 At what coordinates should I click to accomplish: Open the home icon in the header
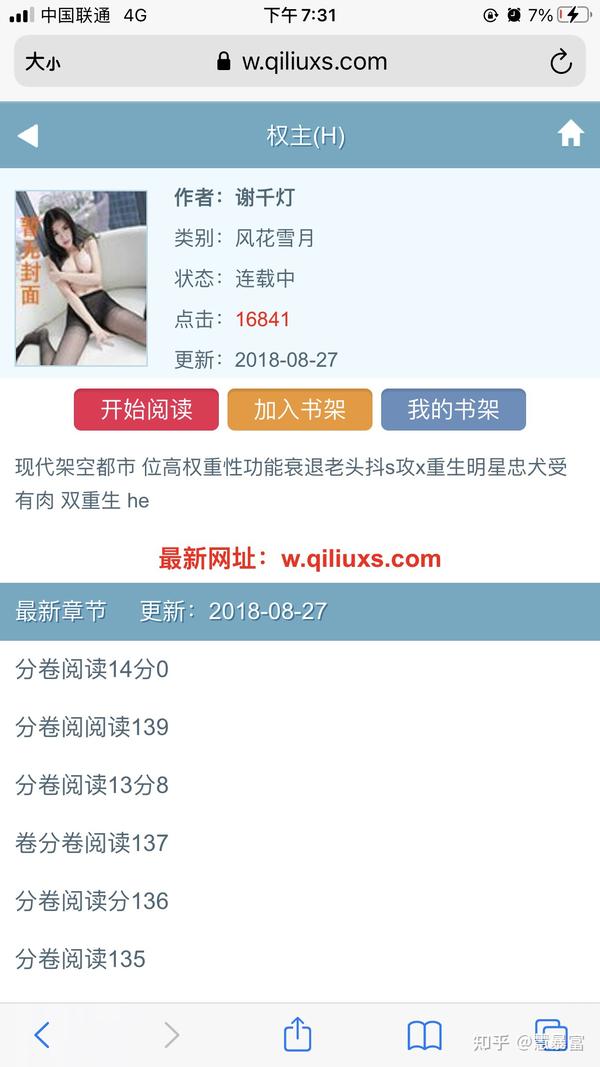[571, 133]
